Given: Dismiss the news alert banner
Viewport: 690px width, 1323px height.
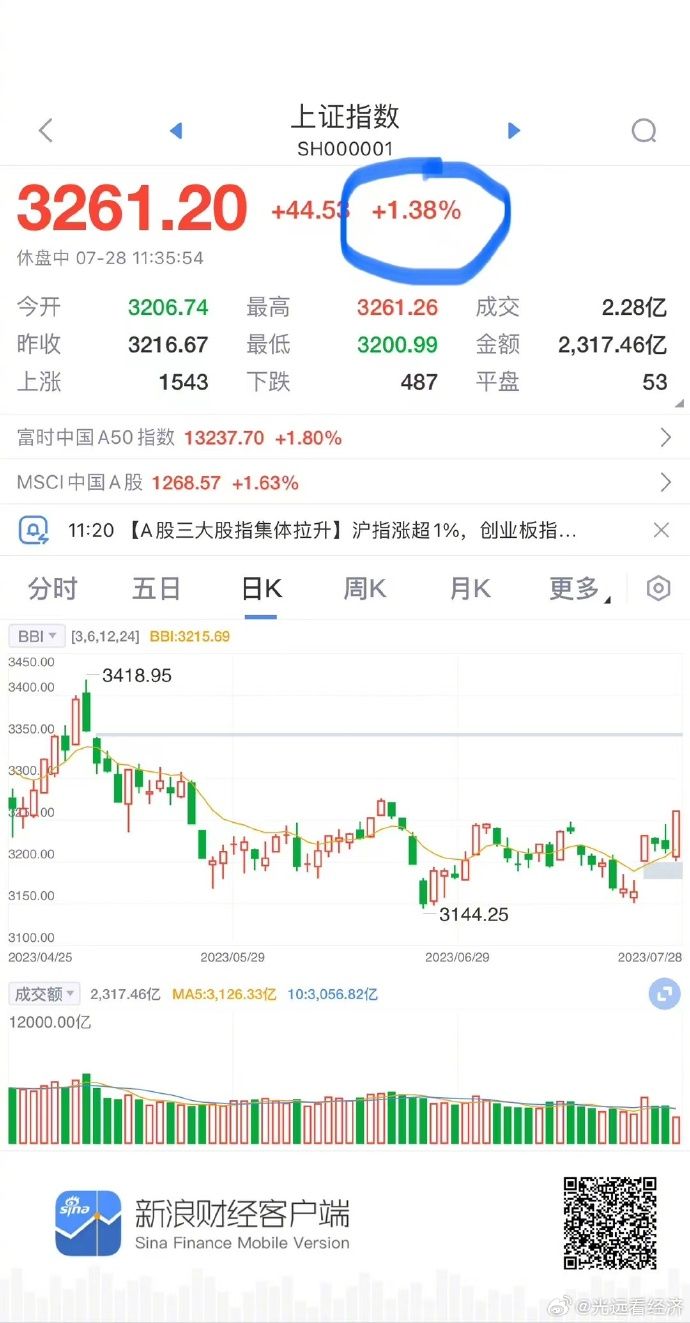Looking at the screenshot, I should click(x=660, y=530).
